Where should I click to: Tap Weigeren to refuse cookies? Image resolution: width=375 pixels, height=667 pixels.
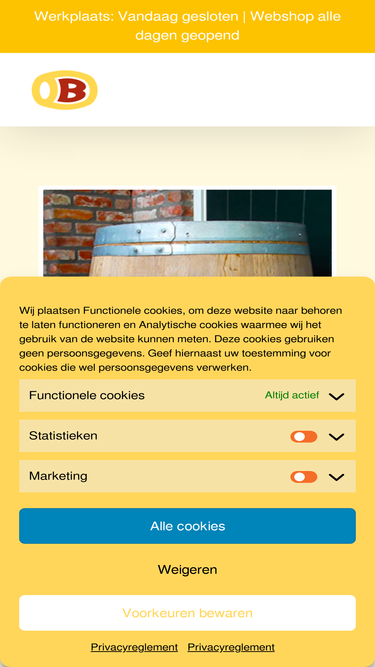click(x=188, y=570)
